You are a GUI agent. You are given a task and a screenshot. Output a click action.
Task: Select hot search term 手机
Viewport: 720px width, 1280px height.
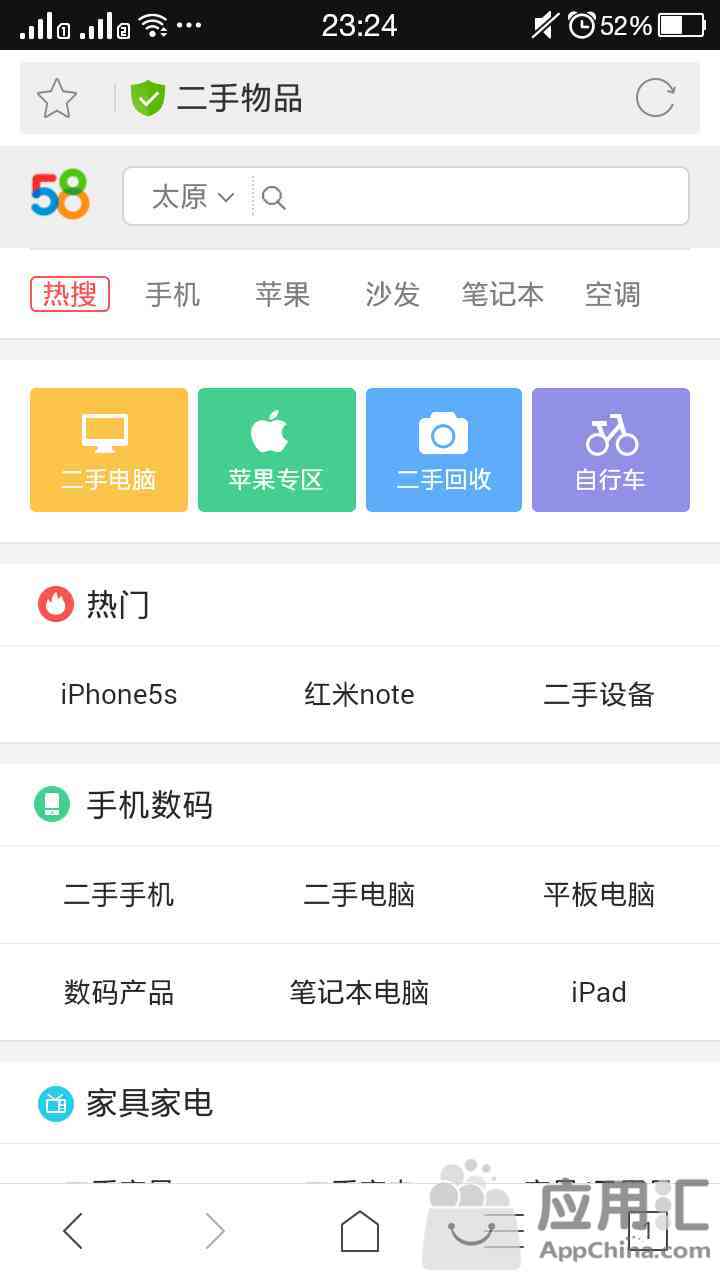(x=173, y=295)
